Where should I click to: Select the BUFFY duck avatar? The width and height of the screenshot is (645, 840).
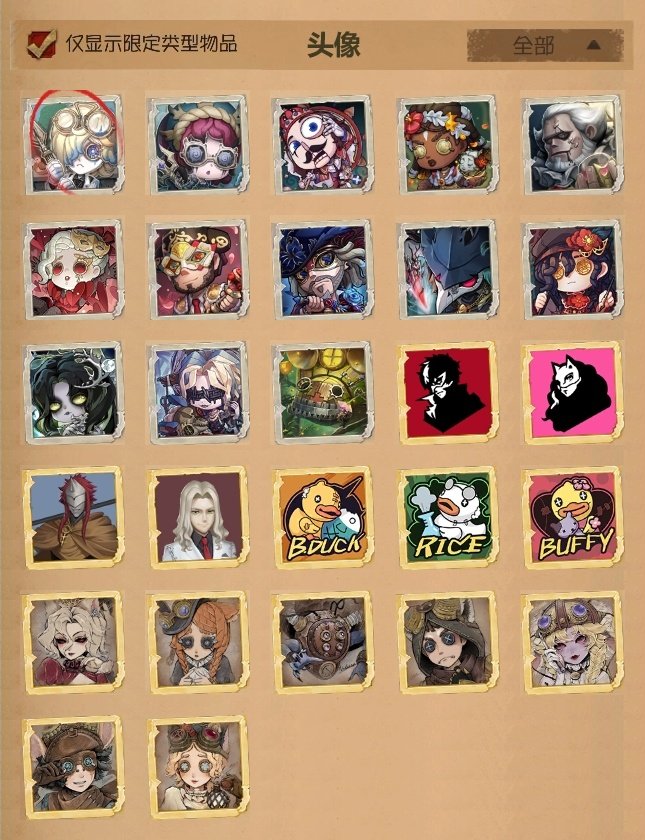click(x=572, y=517)
